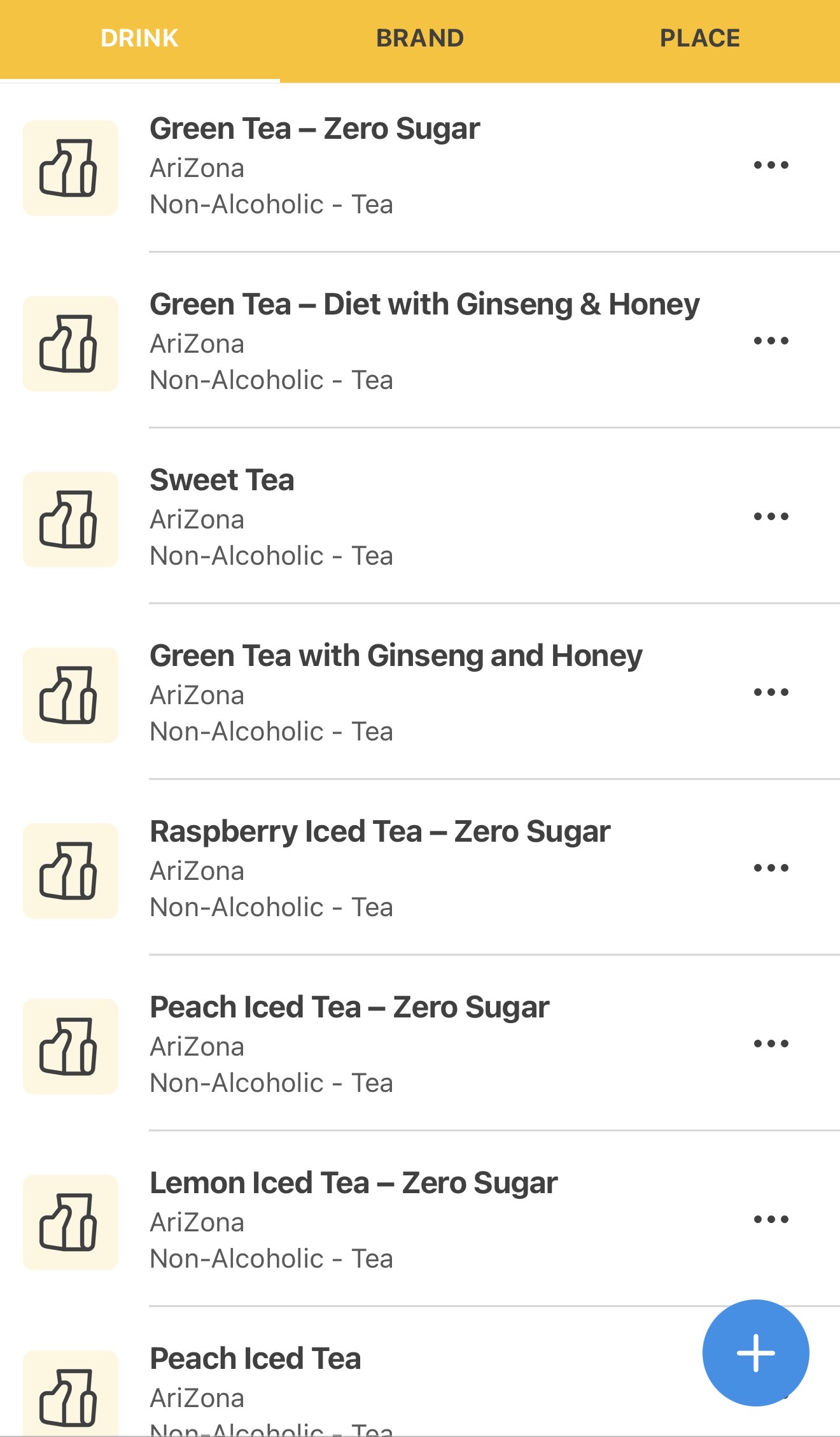This screenshot has height=1437, width=840.
Task: Open options for Green Tea with Ginseng and Honey
Action: click(771, 693)
